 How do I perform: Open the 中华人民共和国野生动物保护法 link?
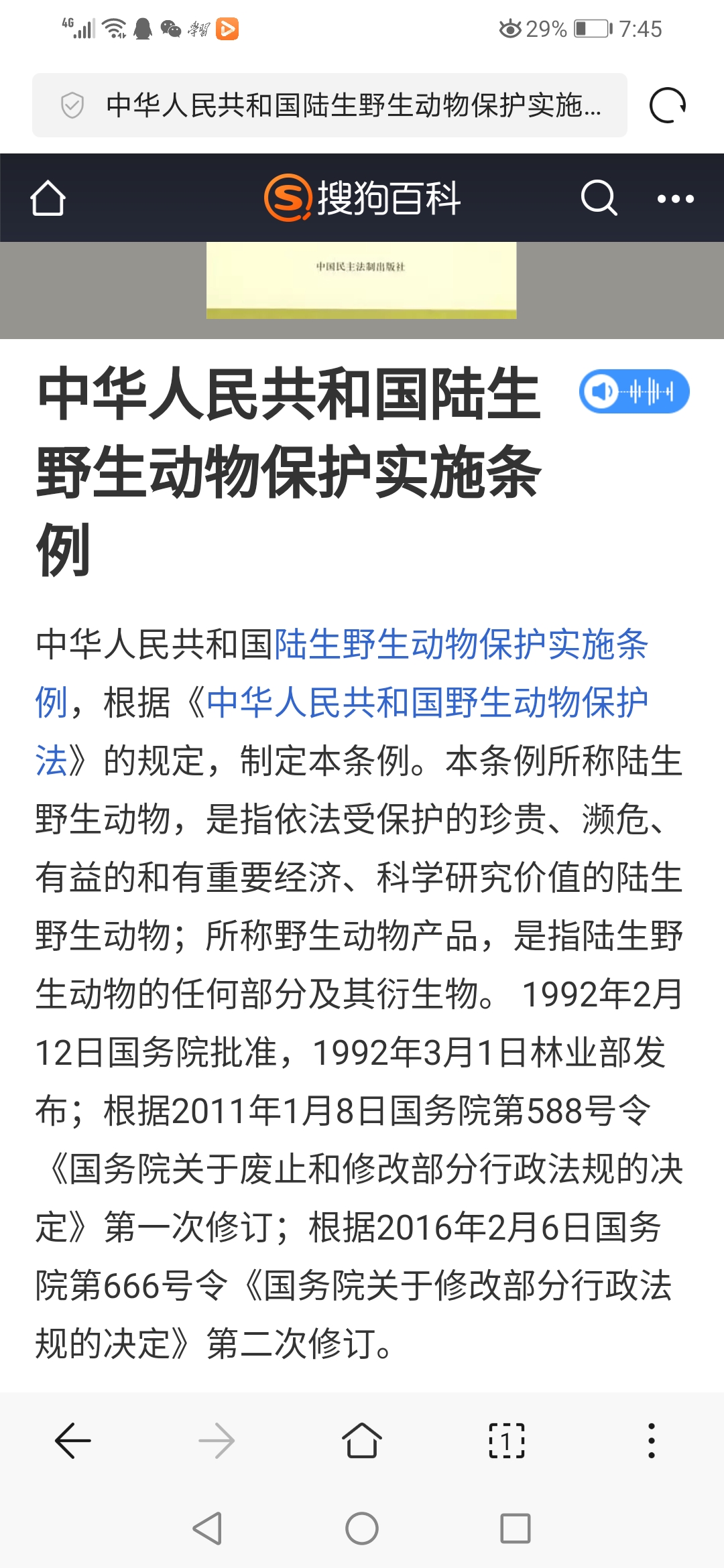coord(426,703)
